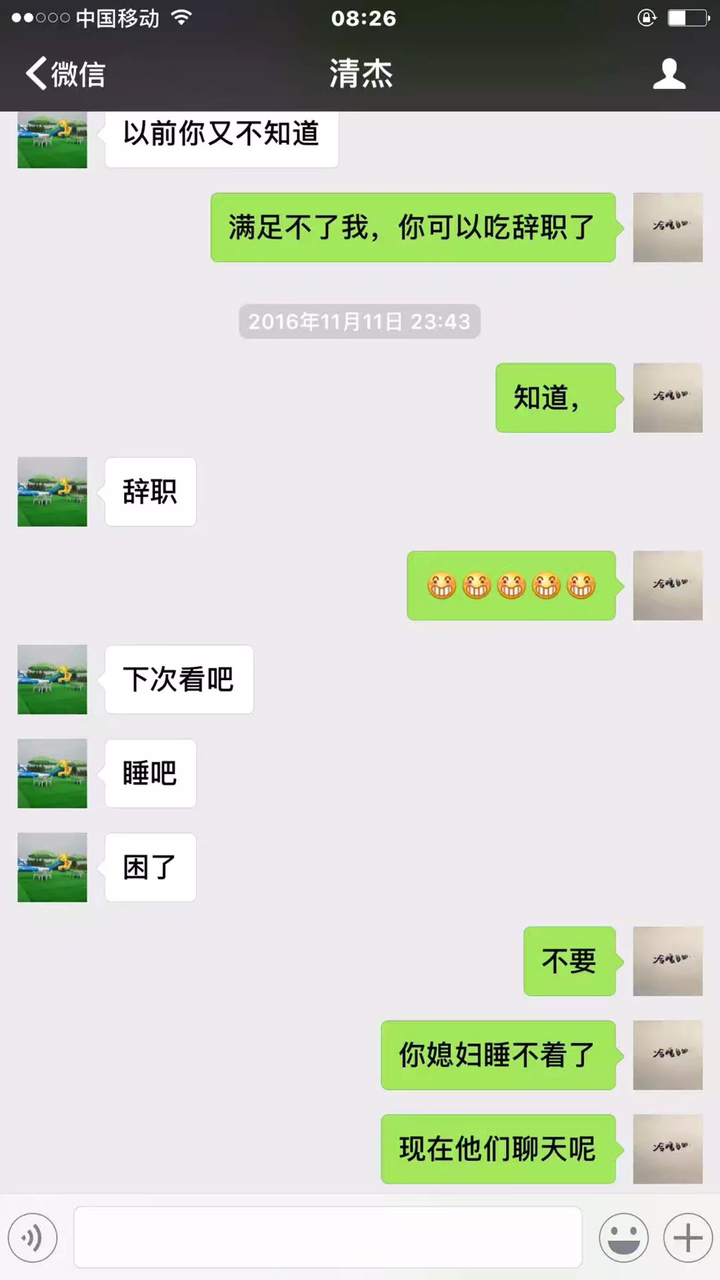This screenshot has height=1280, width=720.
Task: Tap 清杰's avatar beside the 辞职 message
Action: tap(52, 492)
